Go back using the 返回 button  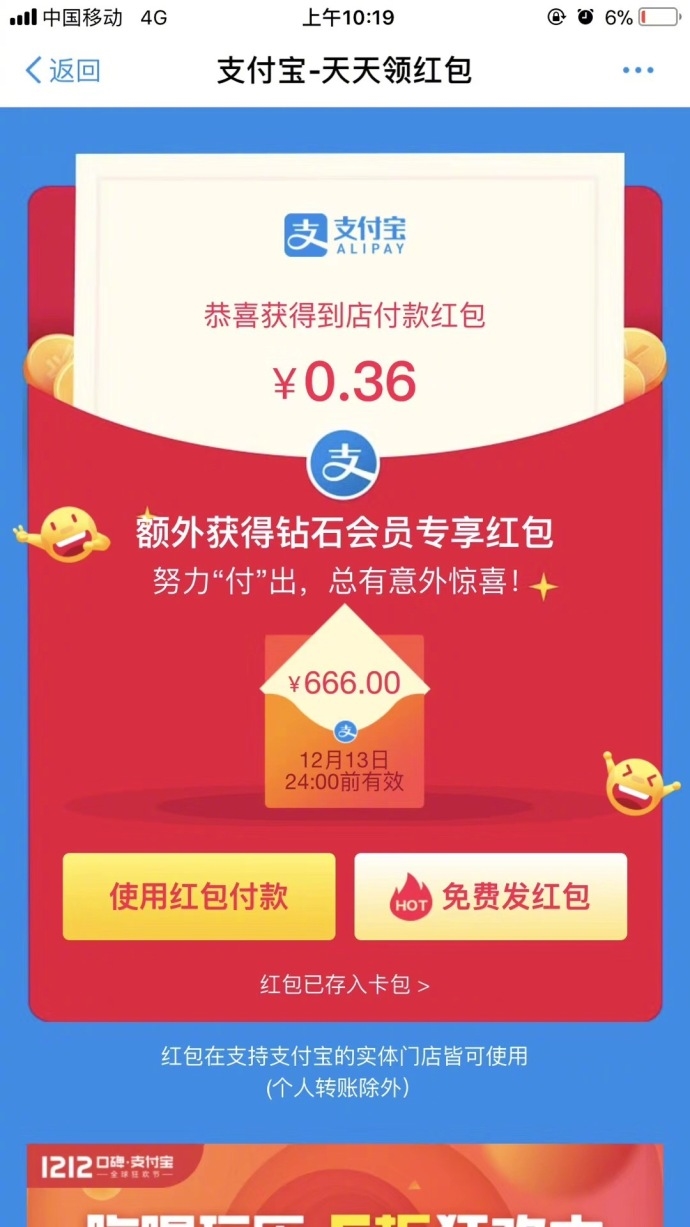(x=62, y=70)
